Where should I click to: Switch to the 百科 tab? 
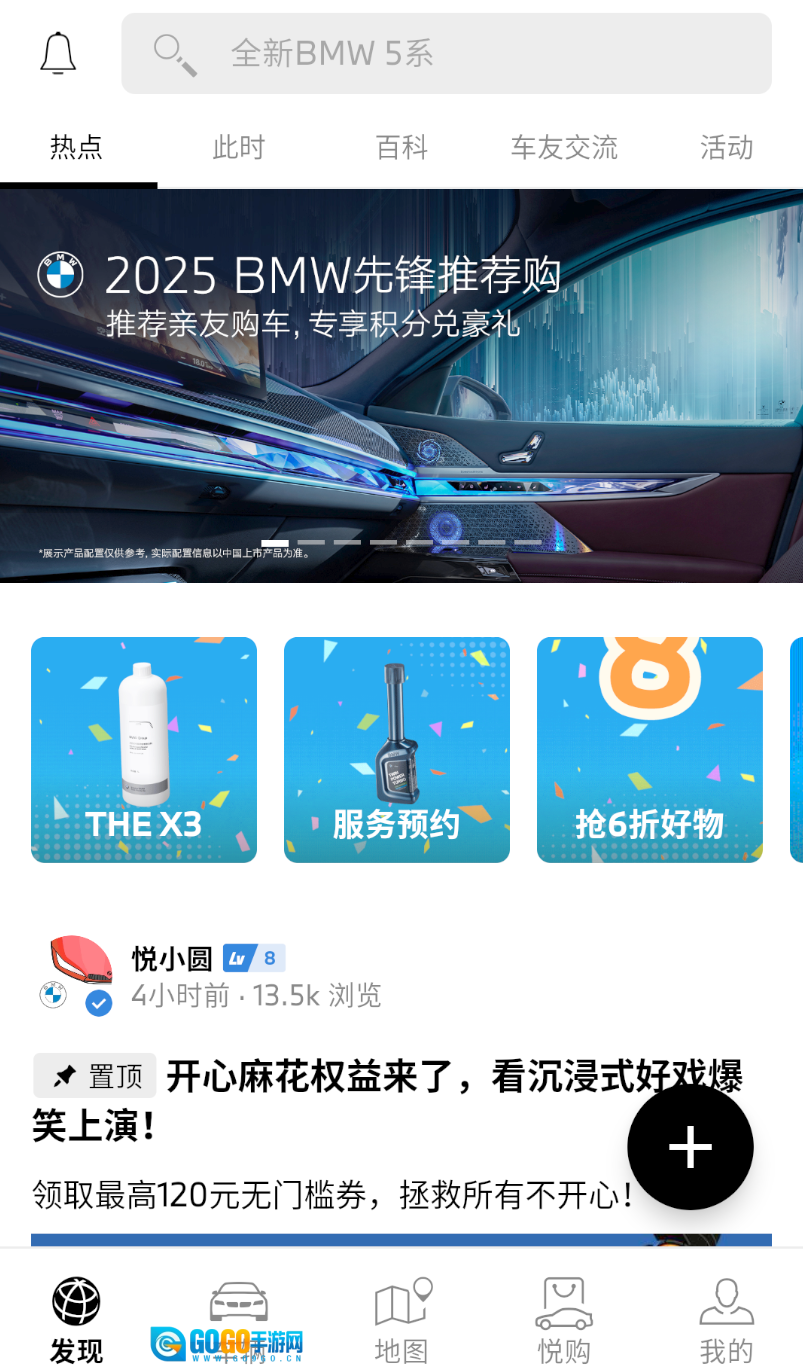pos(401,148)
